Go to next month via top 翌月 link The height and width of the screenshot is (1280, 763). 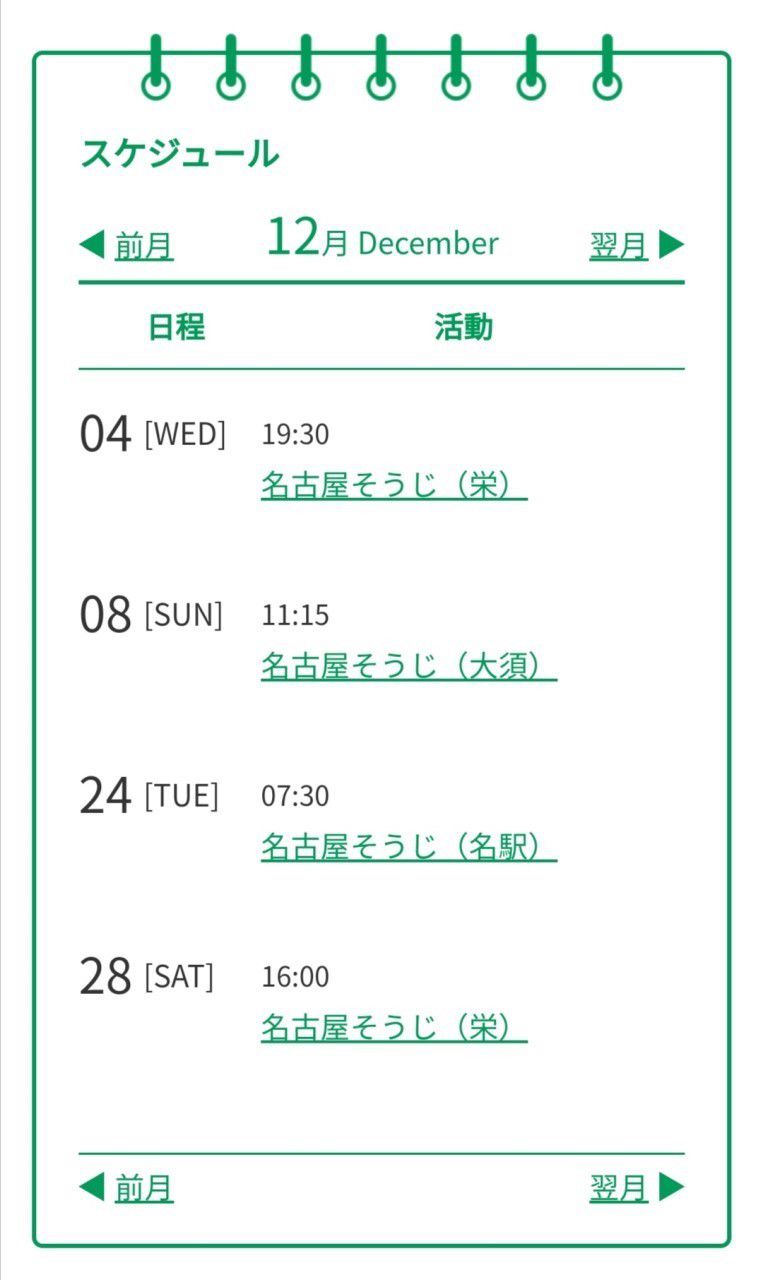click(x=619, y=245)
